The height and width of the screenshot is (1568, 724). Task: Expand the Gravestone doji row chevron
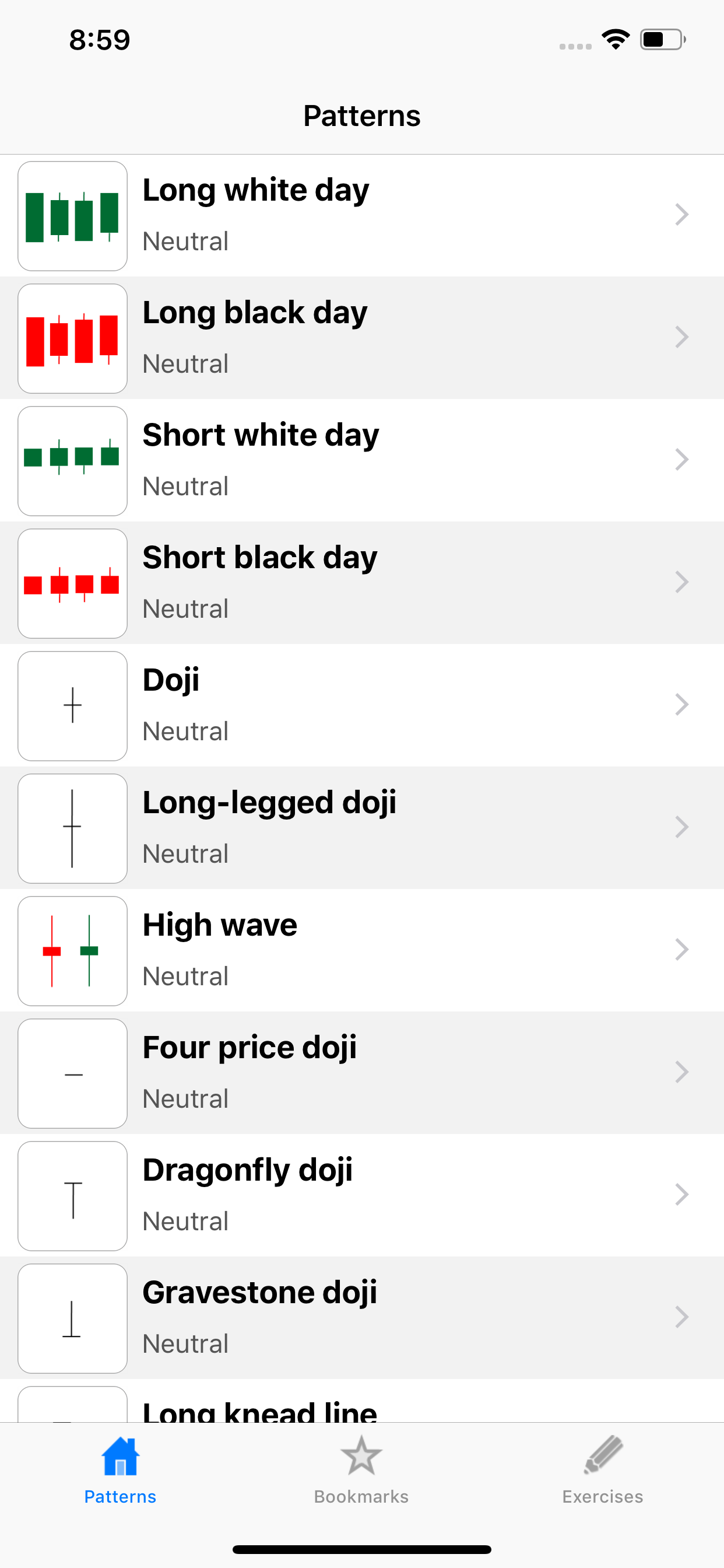[682, 1318]
